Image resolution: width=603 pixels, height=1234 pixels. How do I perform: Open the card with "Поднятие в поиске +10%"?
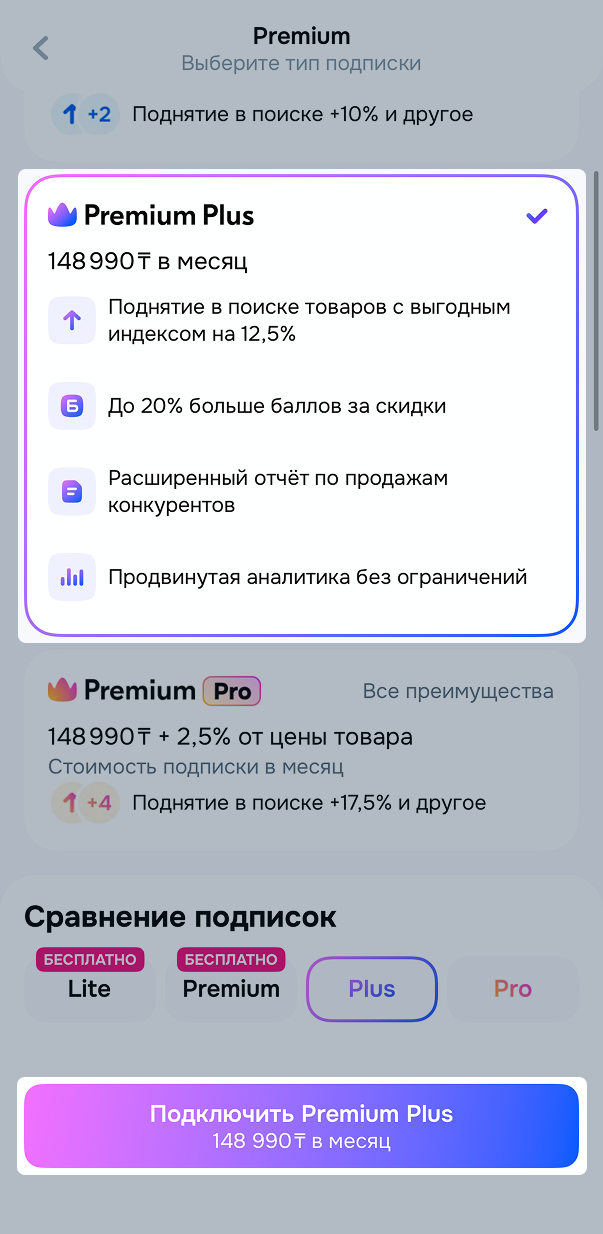click(x=301, y=114)
